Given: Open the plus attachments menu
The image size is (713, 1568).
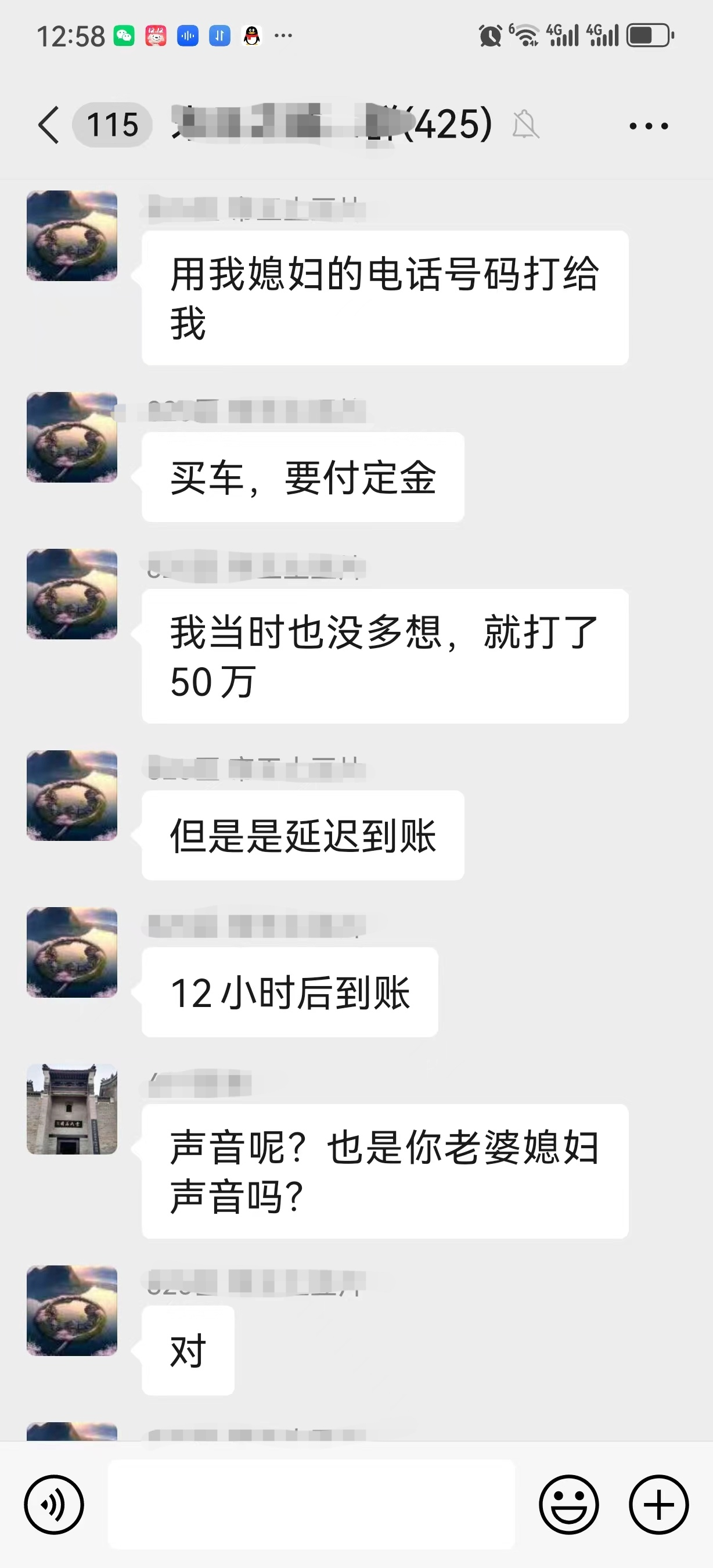Looking at the screenshot, I should pos(659,1504).
